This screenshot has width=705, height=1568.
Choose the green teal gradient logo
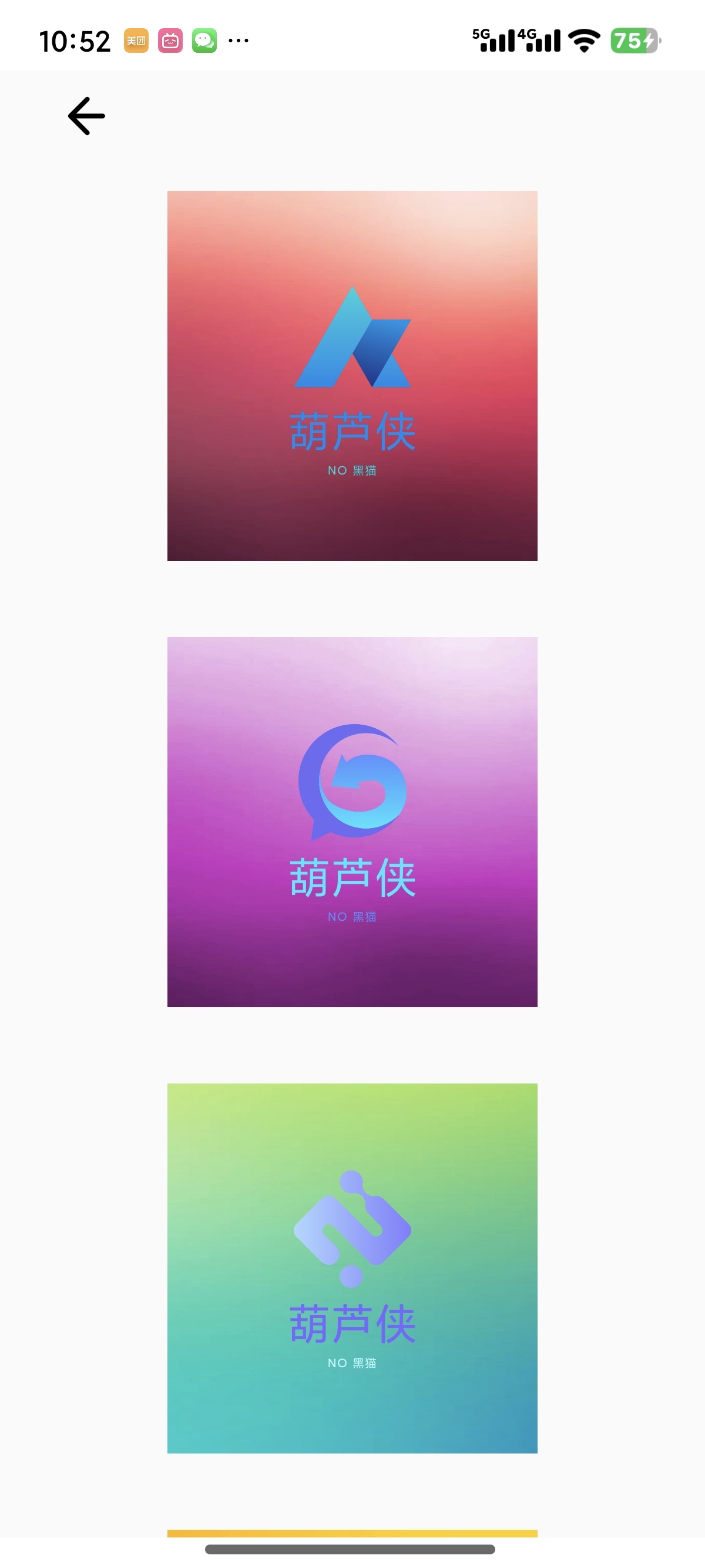coord(352,1268)
